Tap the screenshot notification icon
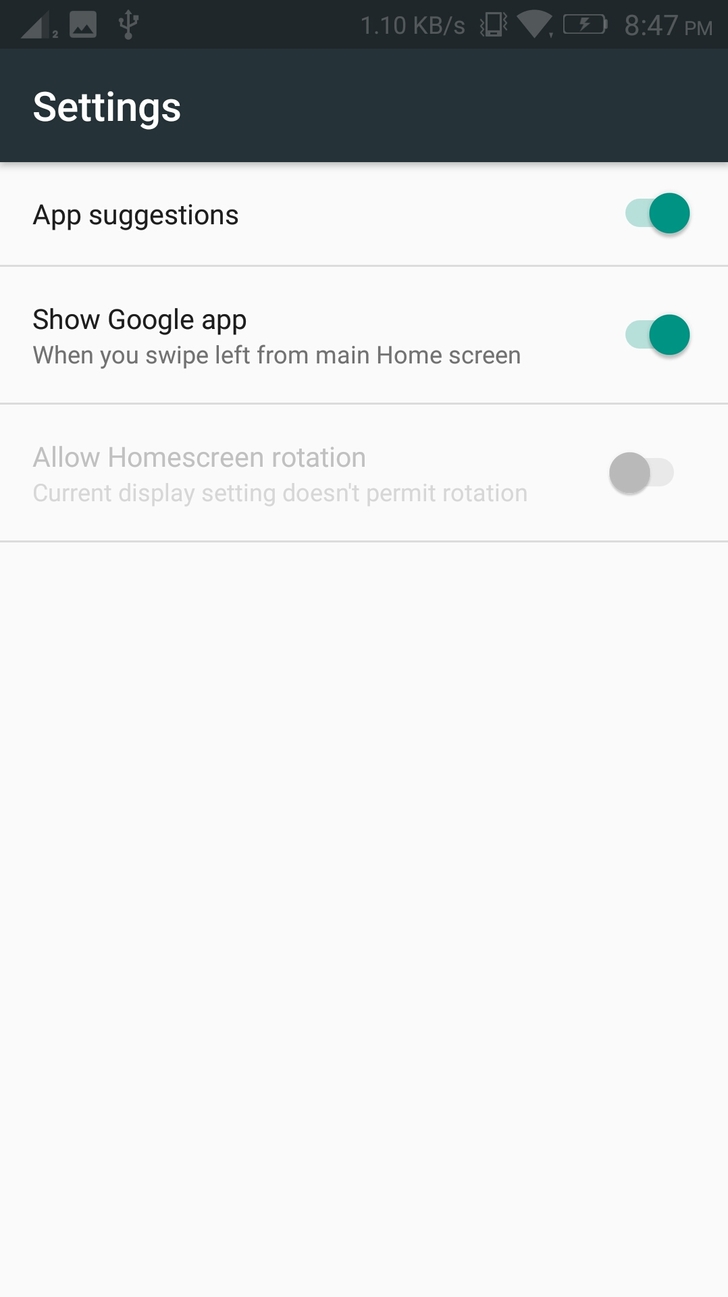 click(81, 24)
